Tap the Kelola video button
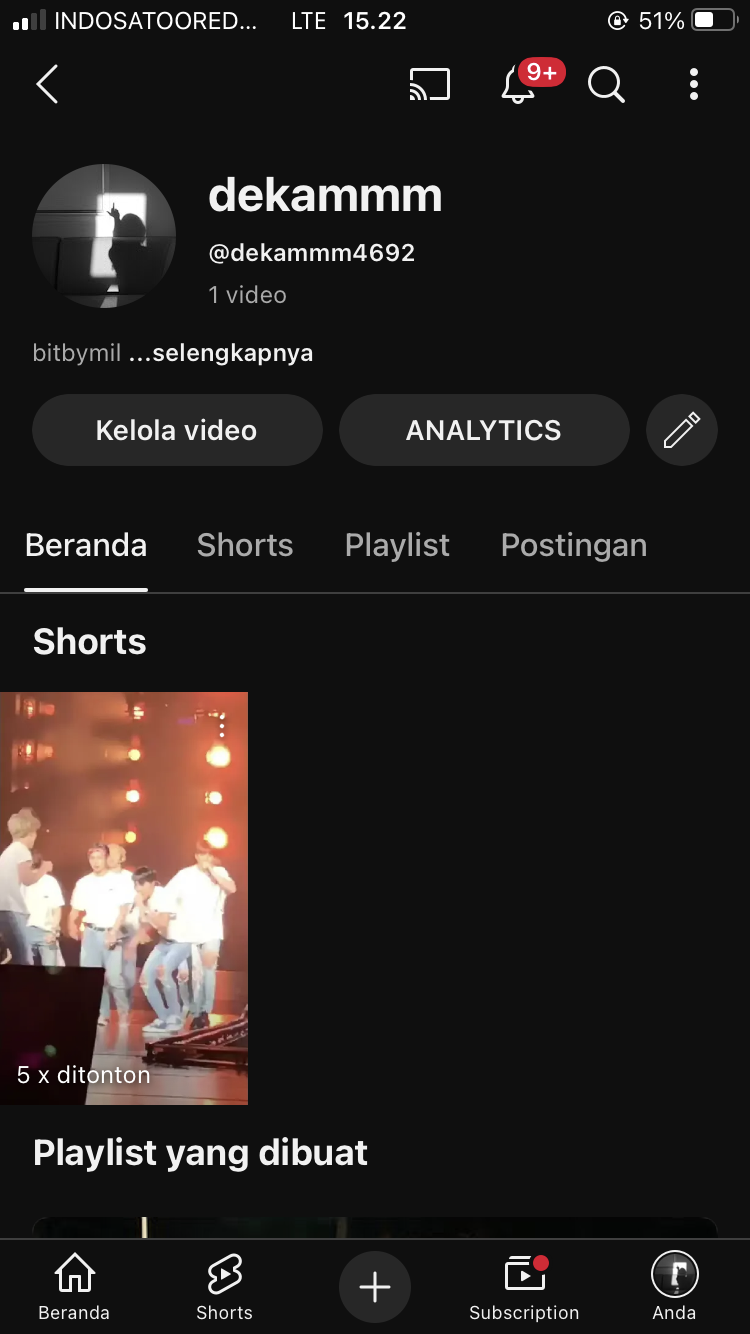 pos(177,430)
